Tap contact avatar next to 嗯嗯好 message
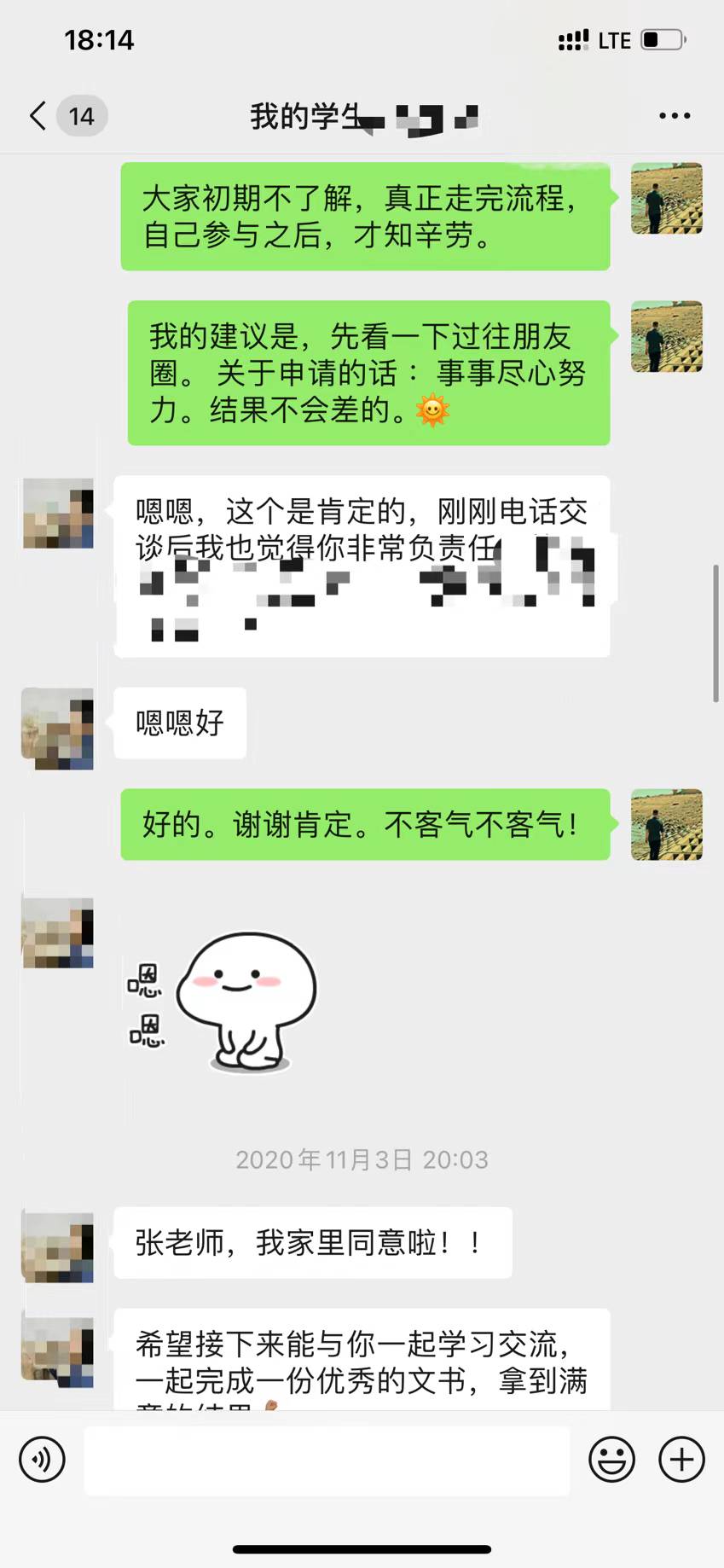This screenshot has height=1568, width=724. [x=57, y=728]
